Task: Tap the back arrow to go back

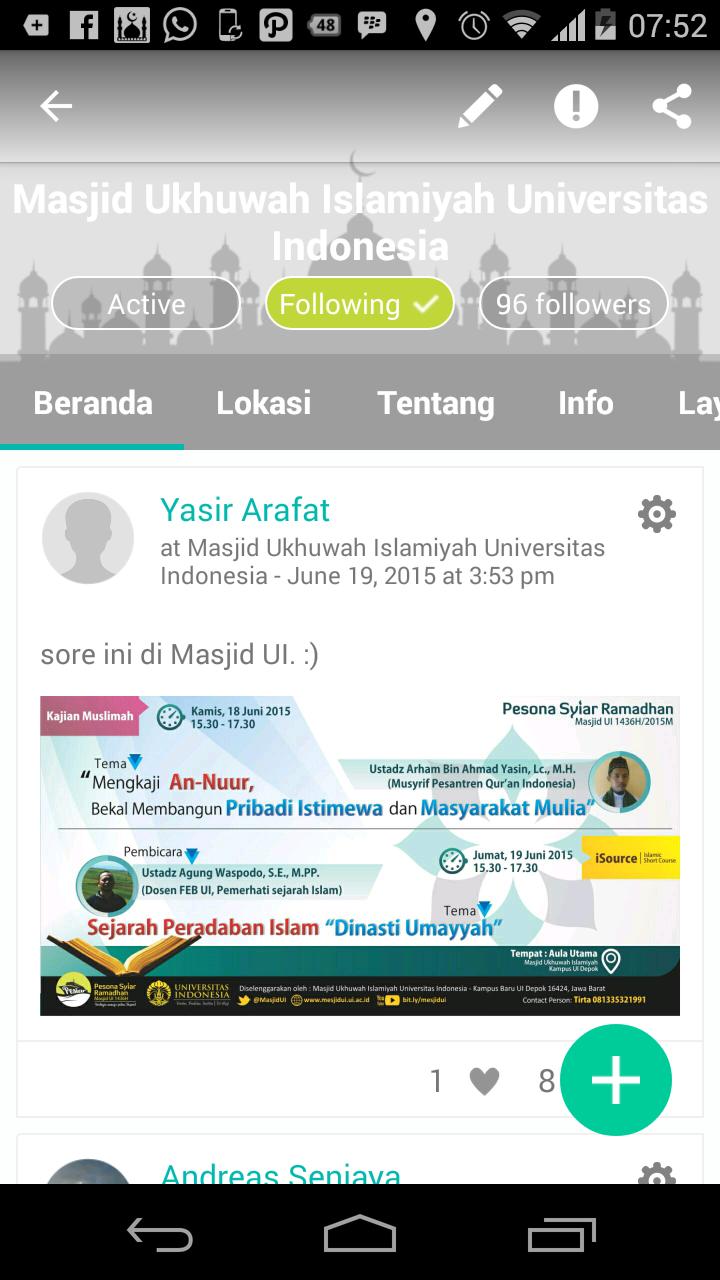Action: pyautogui.click(x=55, y=105)
